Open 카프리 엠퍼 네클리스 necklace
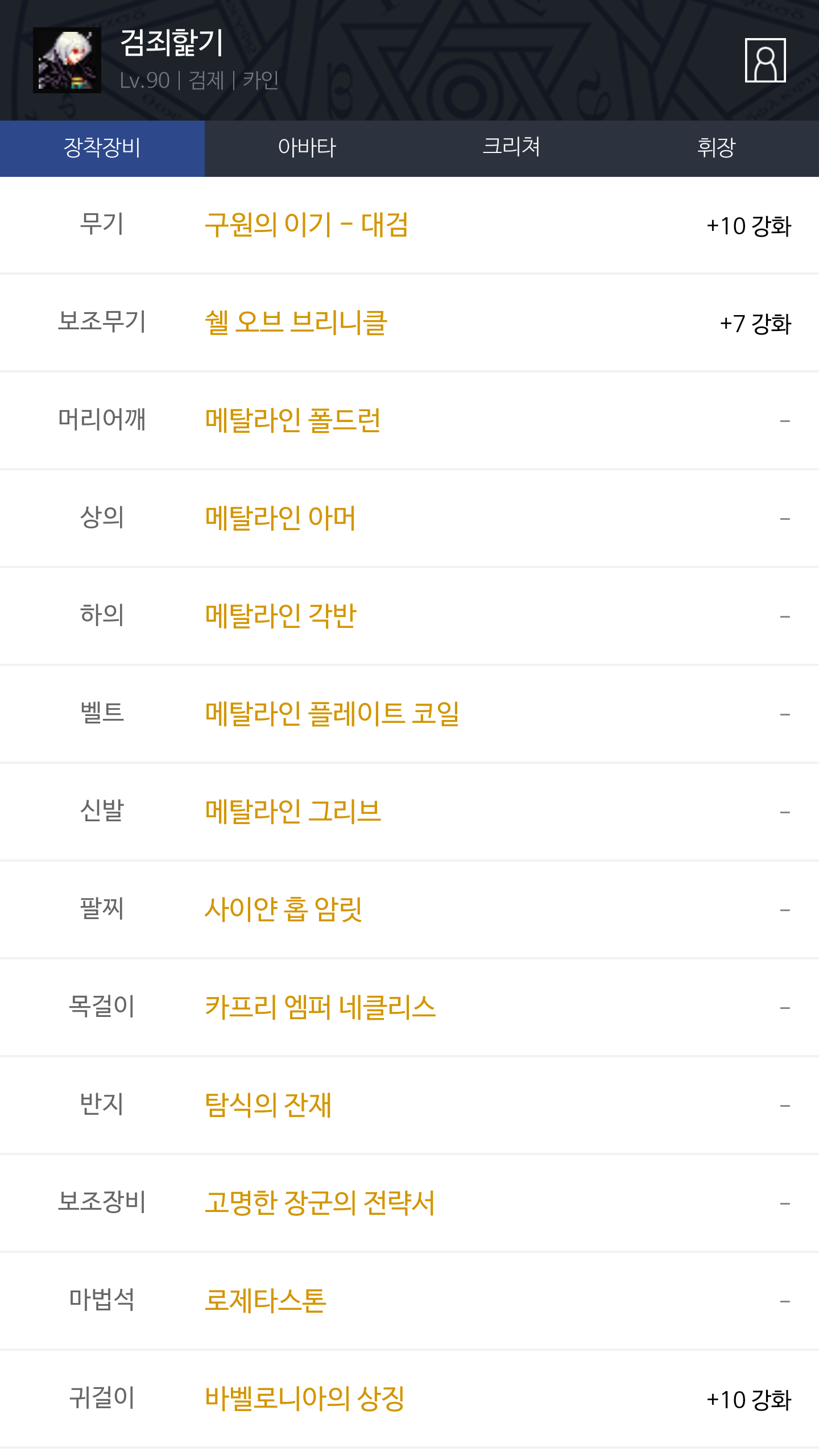819x1456 pixels. point(320,1007)
